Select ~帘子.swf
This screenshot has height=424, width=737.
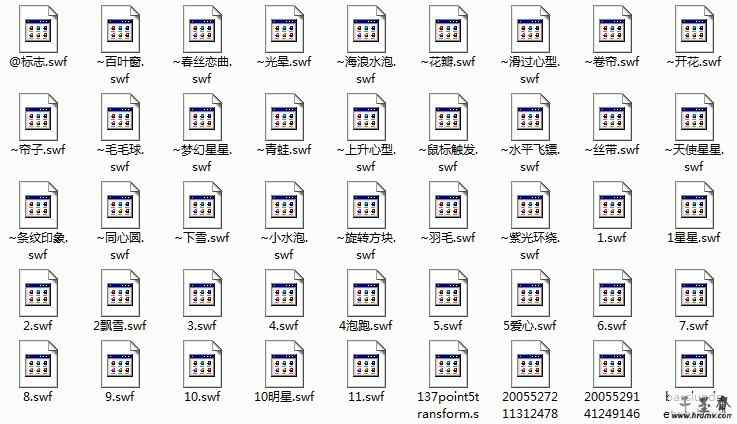38,116
